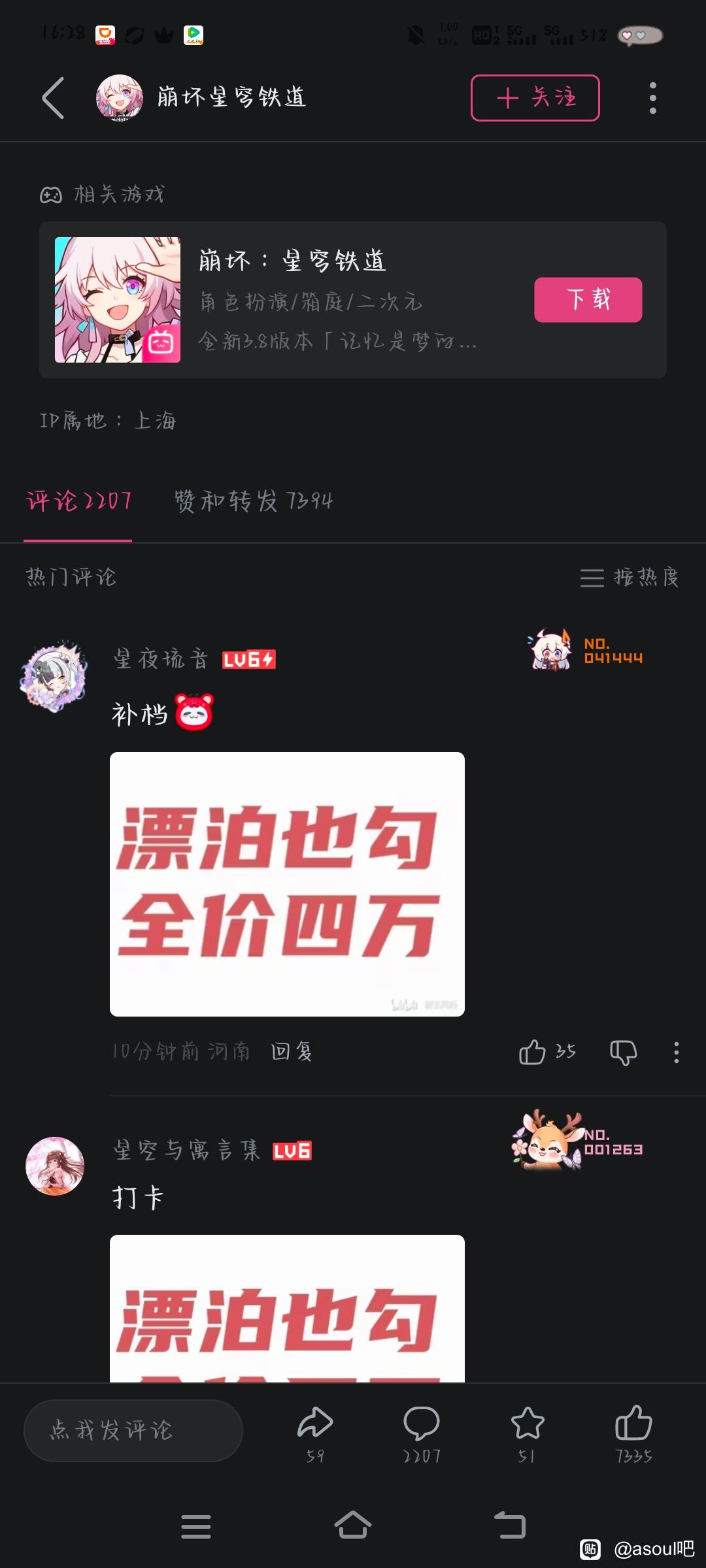Open the top-right overflow menu
Viewport: 706px width, 1568px height.
[652, 98]
